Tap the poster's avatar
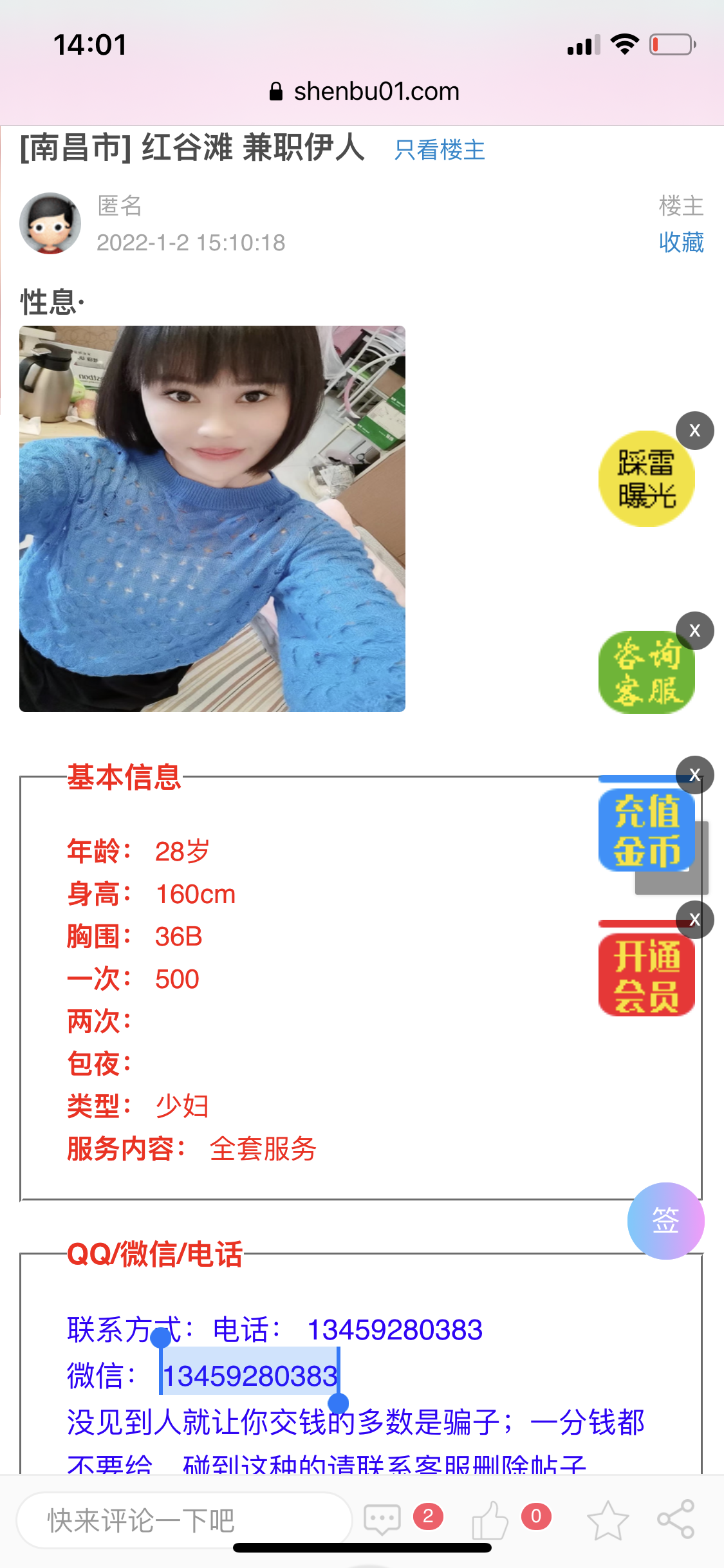This screenshot has height=1568, width=724. click(50, 223)
